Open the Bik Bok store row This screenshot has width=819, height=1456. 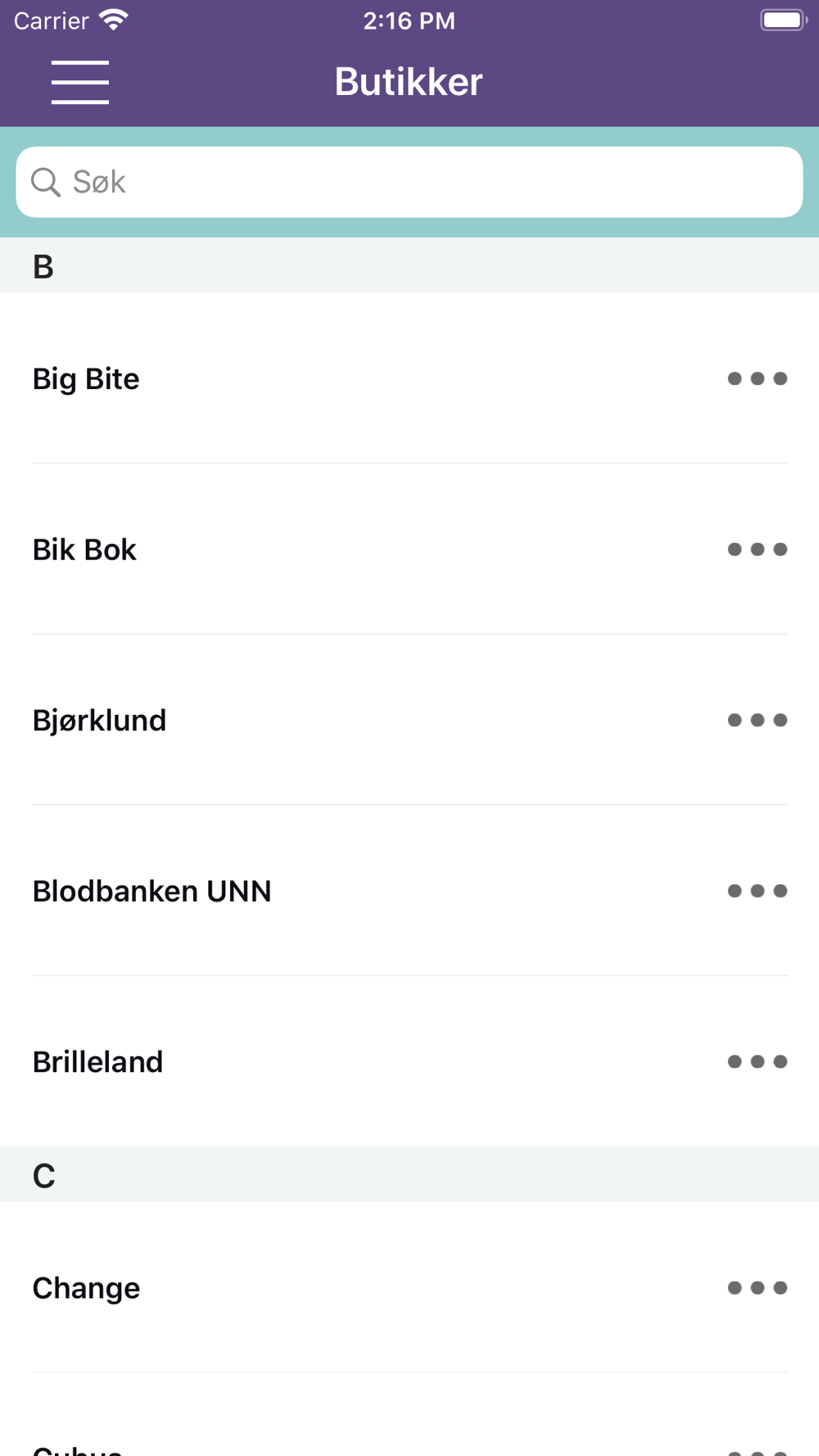409,549
